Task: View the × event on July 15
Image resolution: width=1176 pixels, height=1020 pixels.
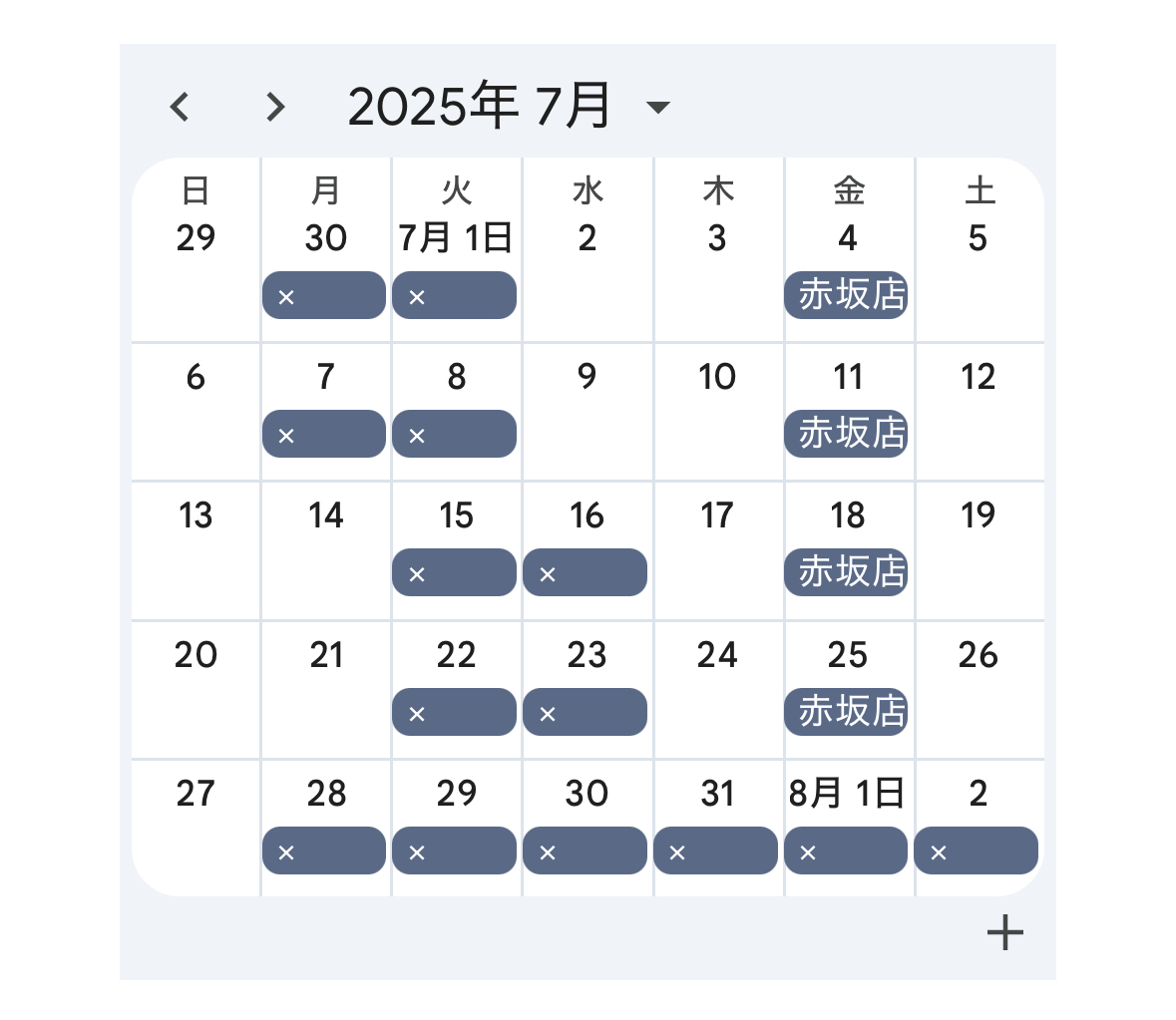Action: tap(455, 572)
